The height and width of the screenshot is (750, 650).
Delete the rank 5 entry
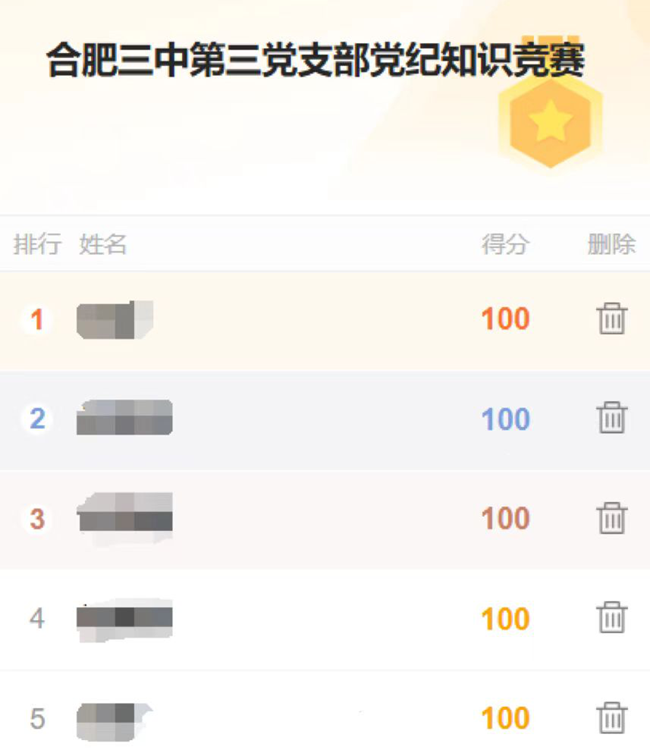612,718
